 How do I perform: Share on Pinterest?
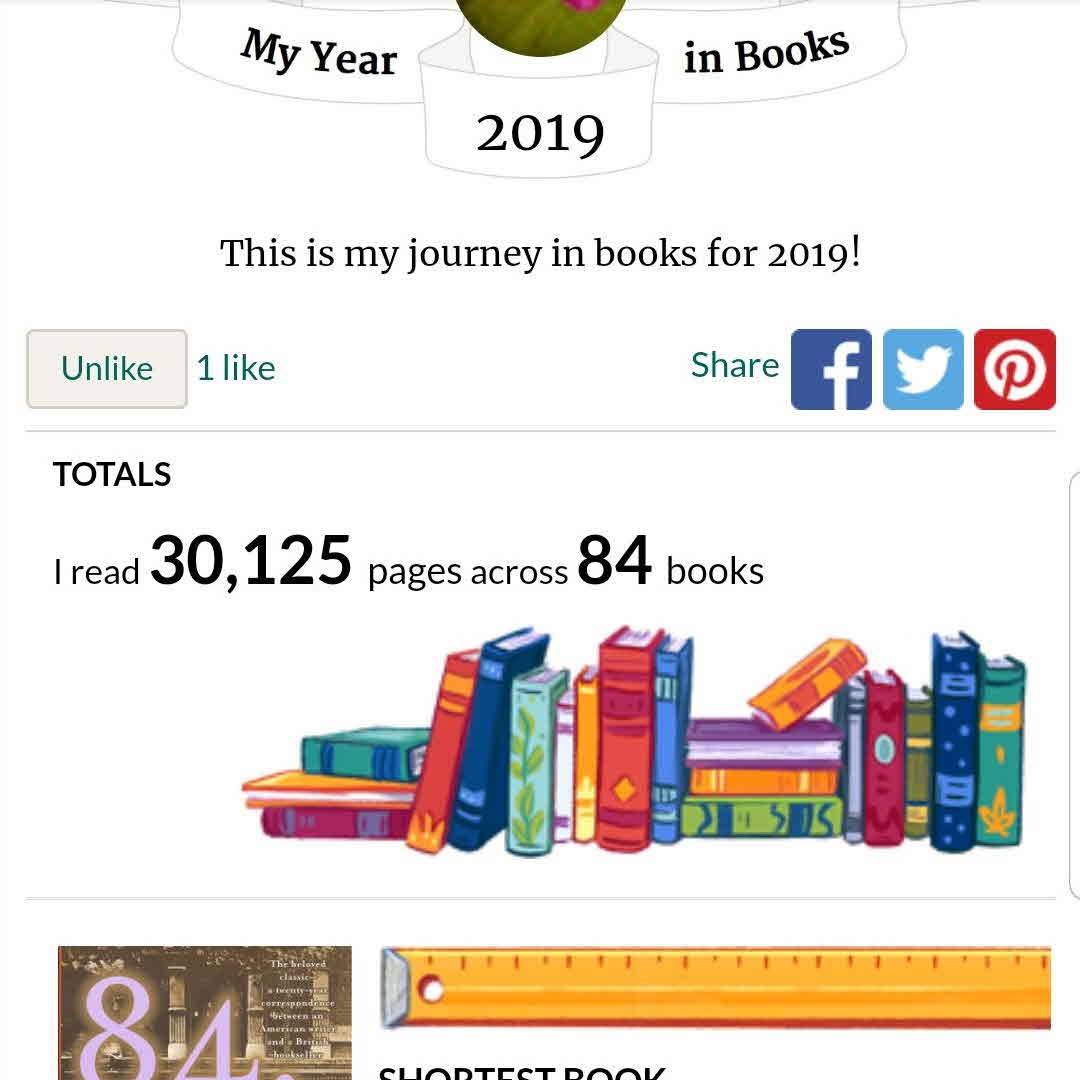pyautogui.click(x=1014, y=369)
